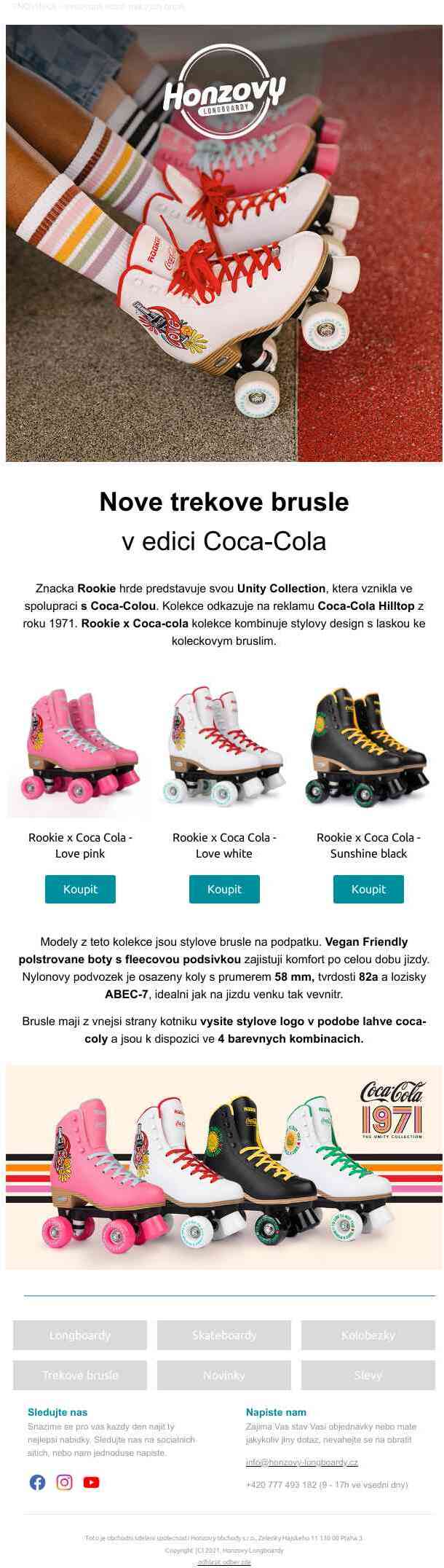Buy the Rookie x Coca Cola Love pink skates
The width and height of the screenshot is (444, 1568).
80,889
